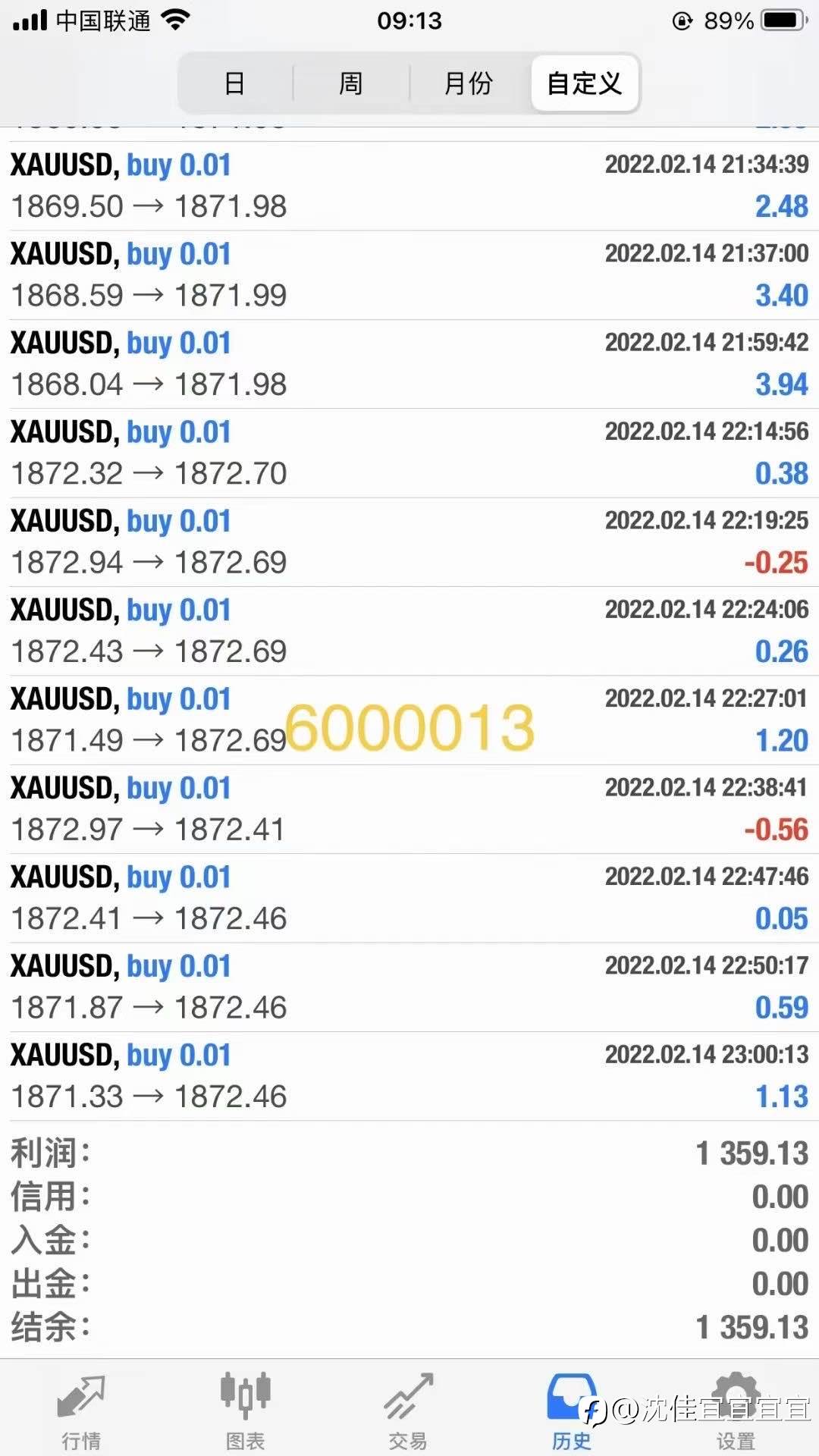Viewport: 819px width, 1456px height.
Task: Switch to the 月份 period filter
Action: 468,83
